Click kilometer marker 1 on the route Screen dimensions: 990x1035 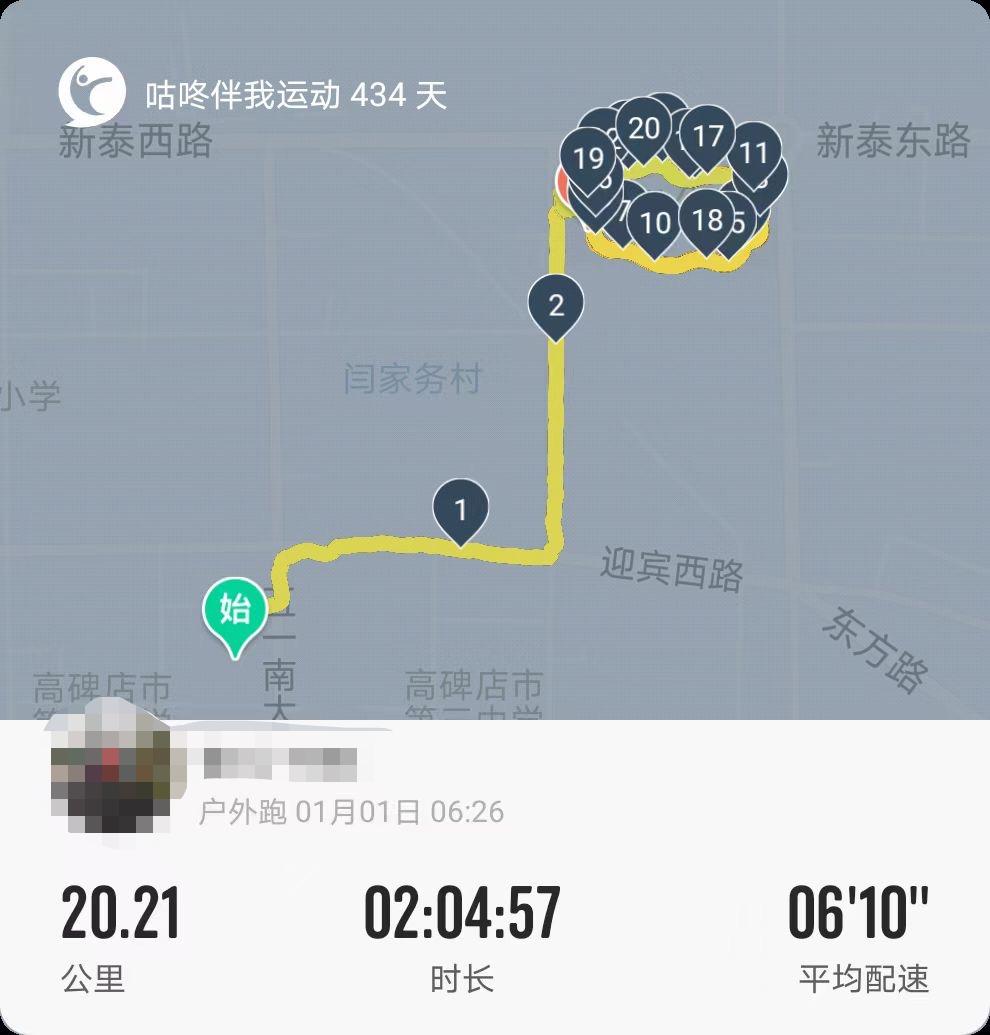point(461,510)
